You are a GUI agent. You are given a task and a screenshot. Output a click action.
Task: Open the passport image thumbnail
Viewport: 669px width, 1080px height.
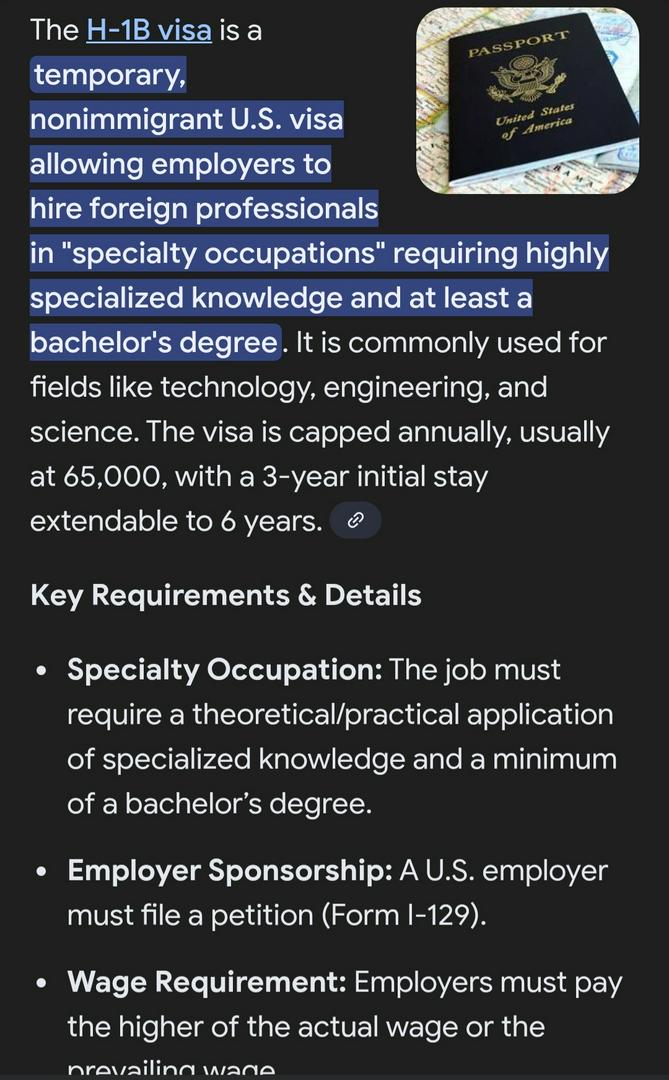527,101
